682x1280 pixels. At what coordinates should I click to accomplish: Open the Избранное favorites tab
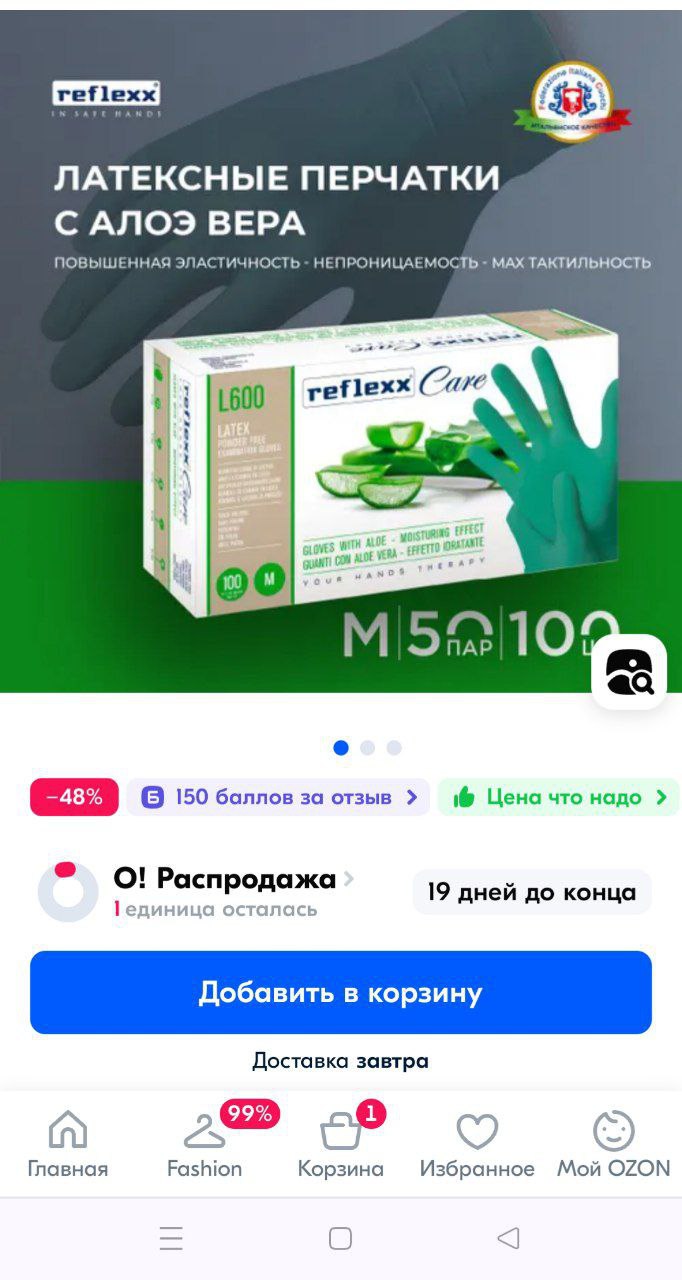477,1145
